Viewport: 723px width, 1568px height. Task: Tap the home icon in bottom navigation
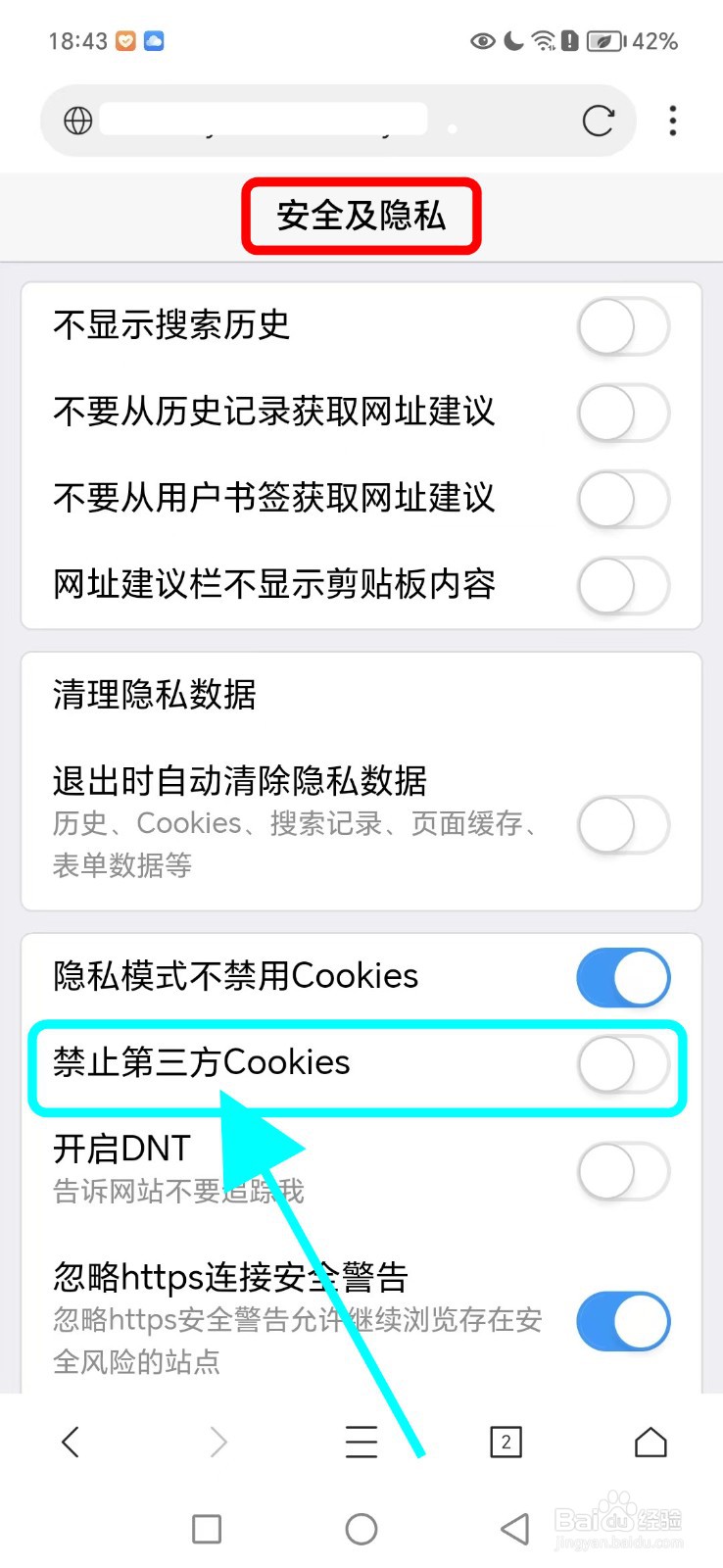tap(651, 1442)
